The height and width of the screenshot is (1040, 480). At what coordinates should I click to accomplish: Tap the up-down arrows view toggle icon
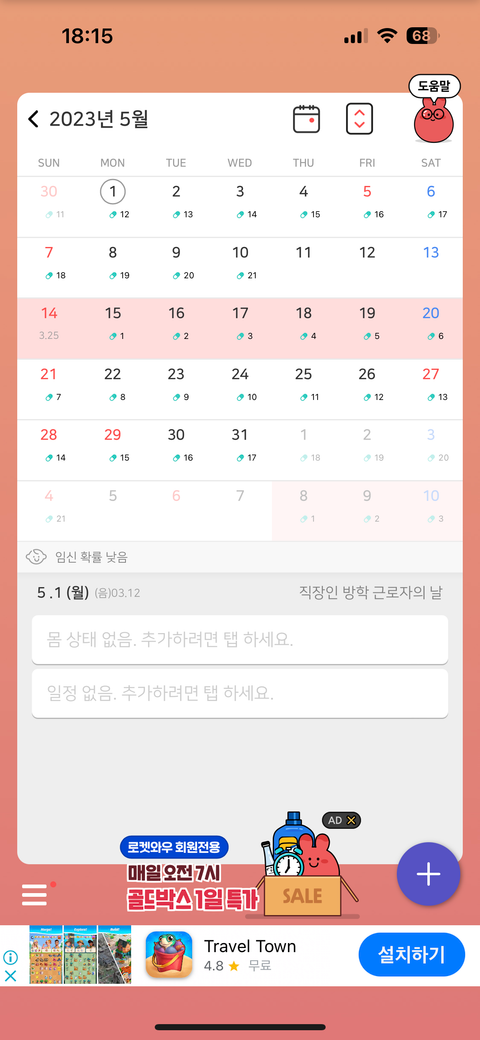(359, 119)
